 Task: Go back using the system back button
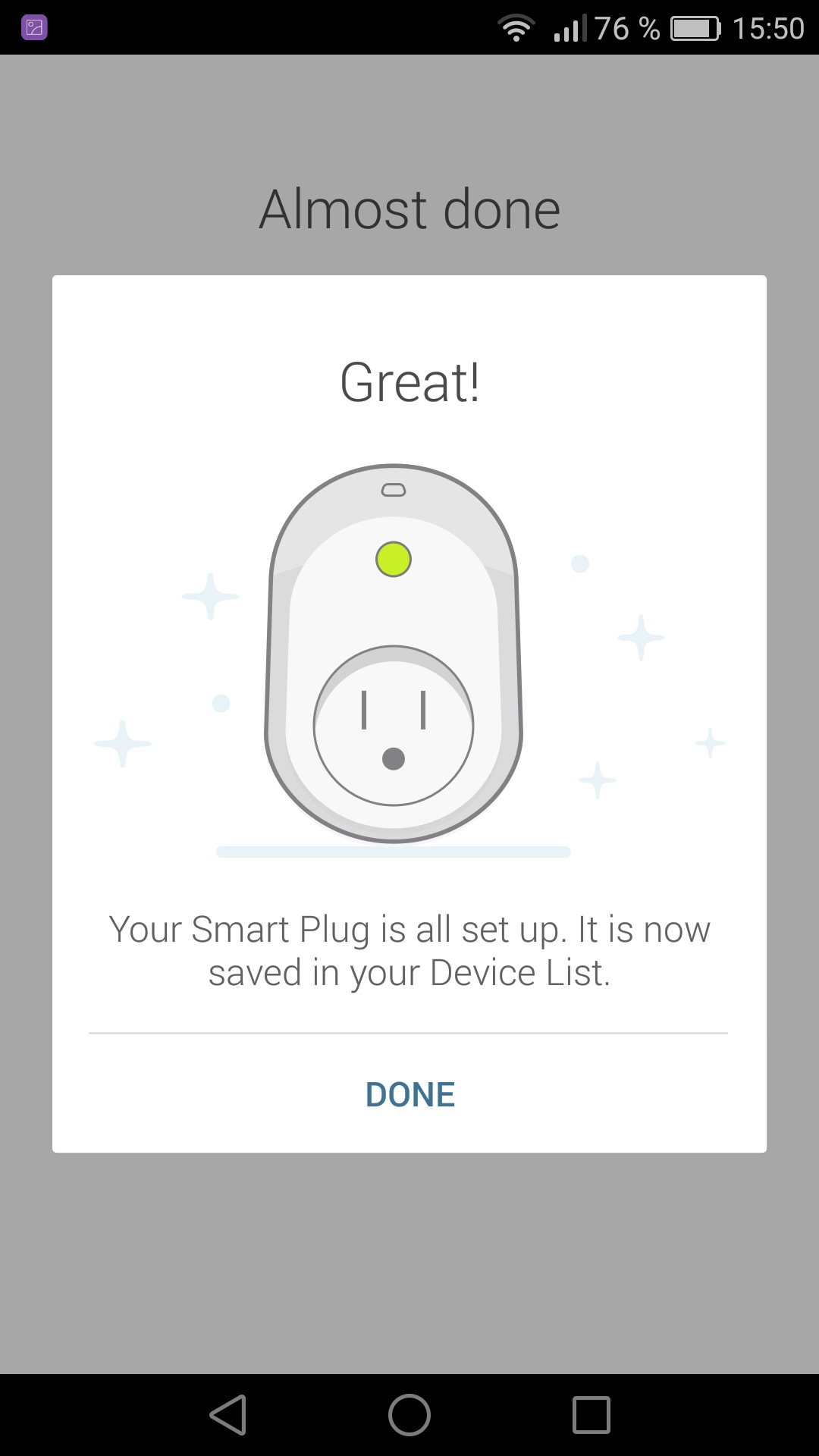coord(228,1415)
